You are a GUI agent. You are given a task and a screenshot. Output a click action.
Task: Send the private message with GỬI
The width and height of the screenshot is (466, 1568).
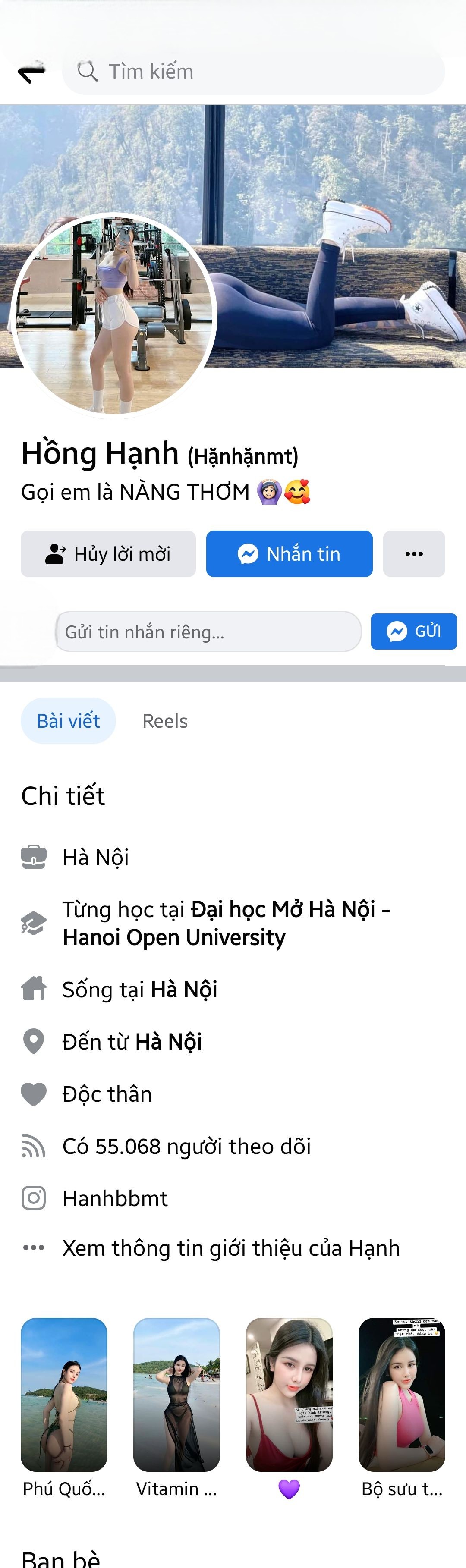tap(414, 632)
